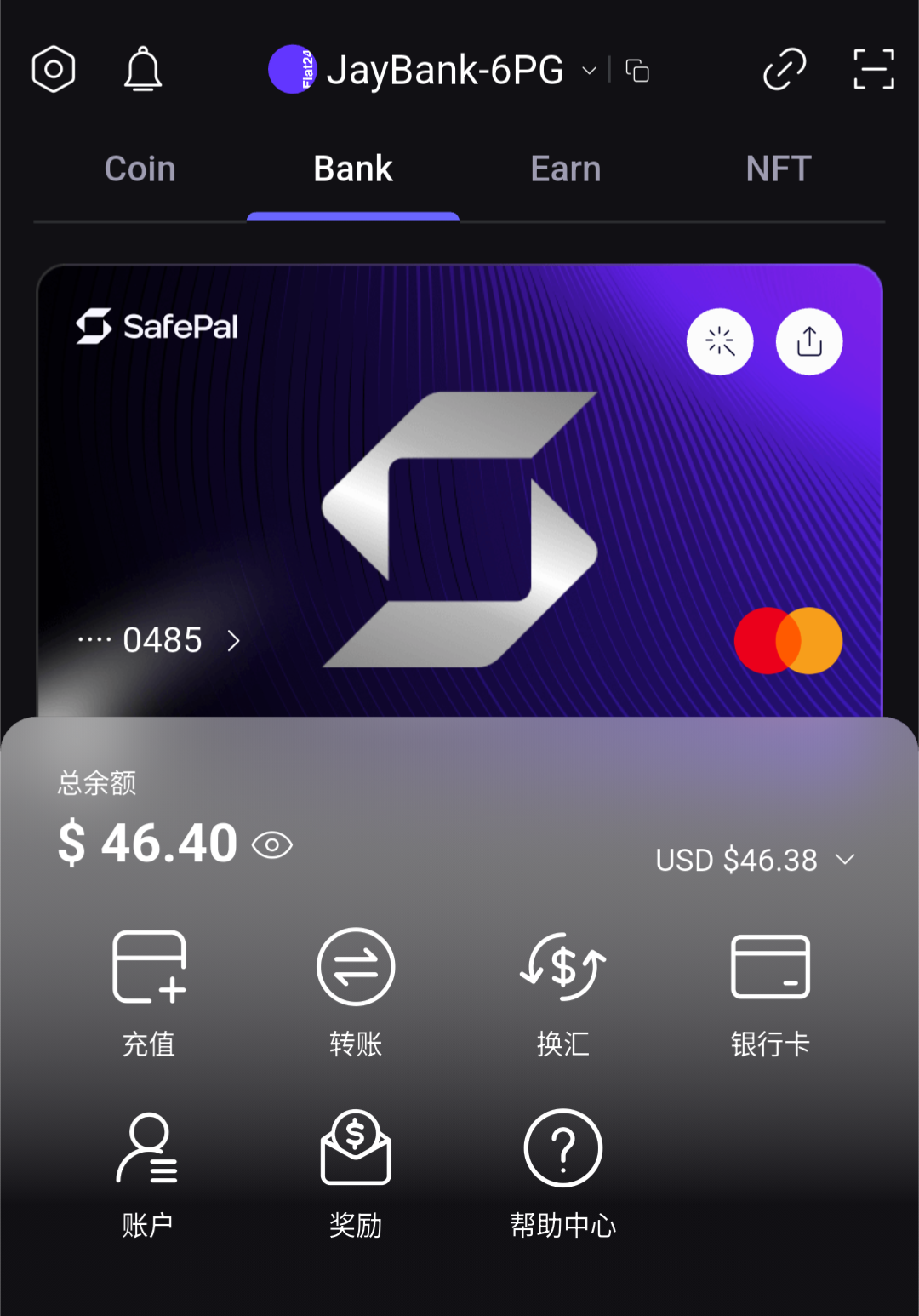Screen dimensions: 919x1316
Task: Hide the total balance amount
Action: (272, 845)
